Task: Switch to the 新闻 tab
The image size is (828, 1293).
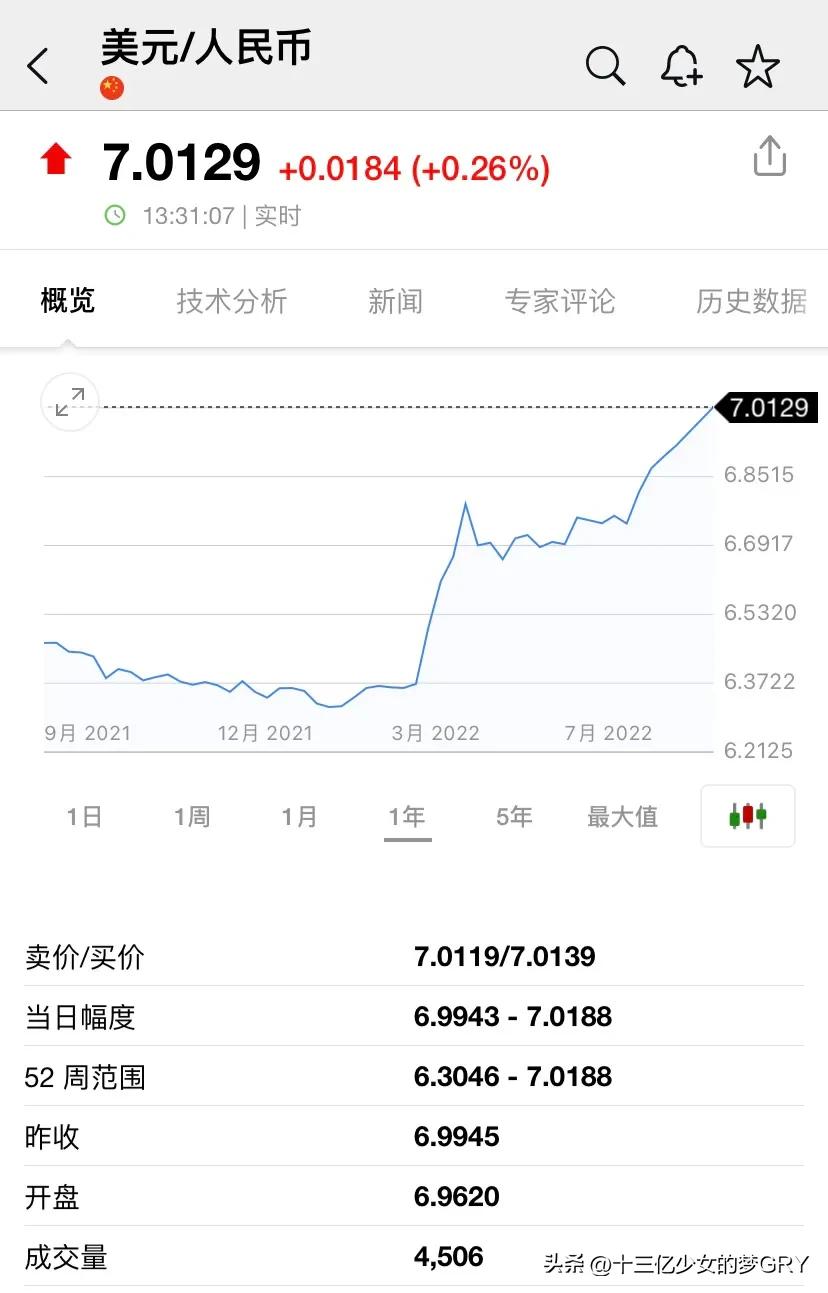Action: (x=396, y=301)
